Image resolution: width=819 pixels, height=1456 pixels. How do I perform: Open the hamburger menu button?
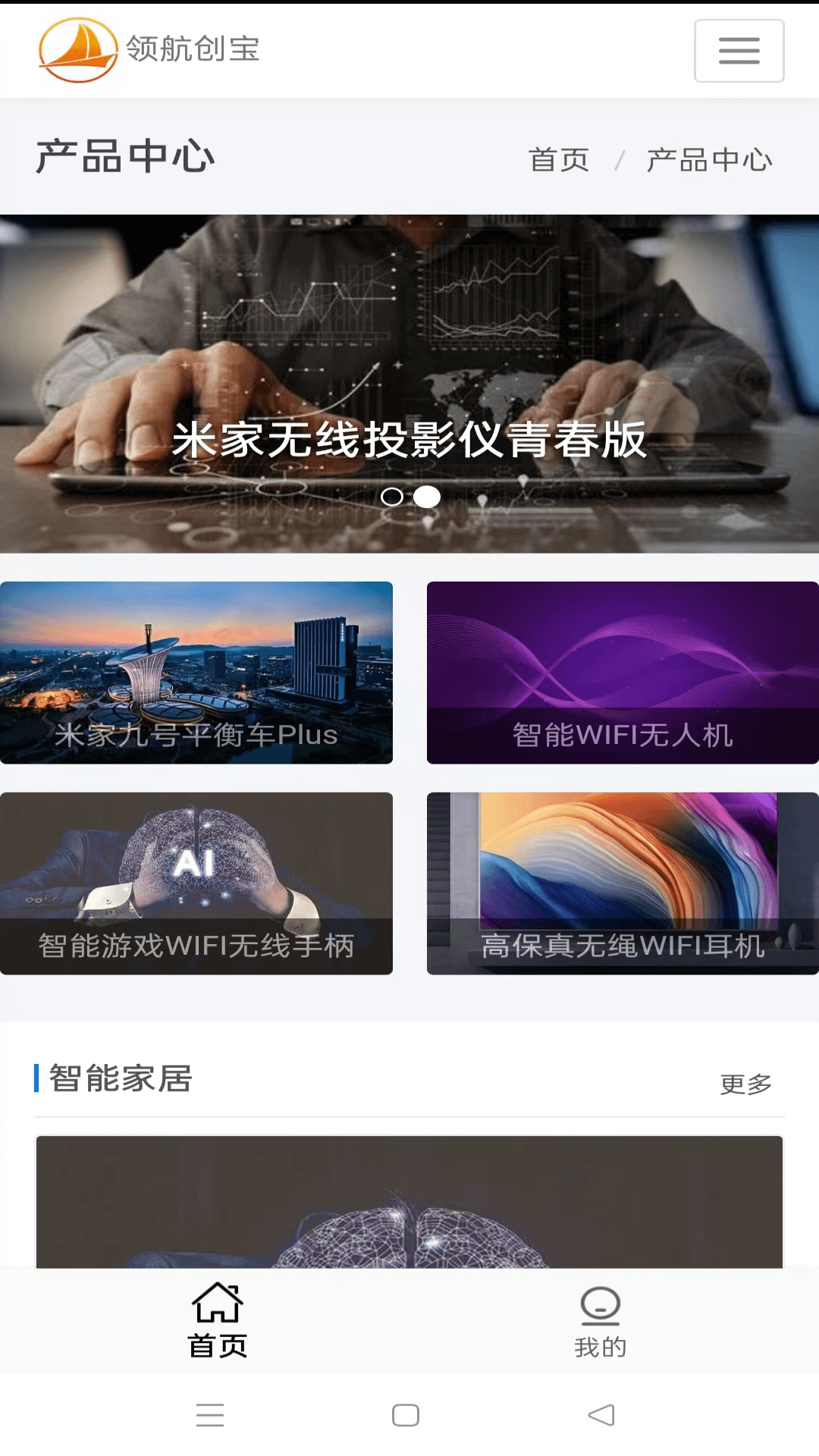coord(739,51)
